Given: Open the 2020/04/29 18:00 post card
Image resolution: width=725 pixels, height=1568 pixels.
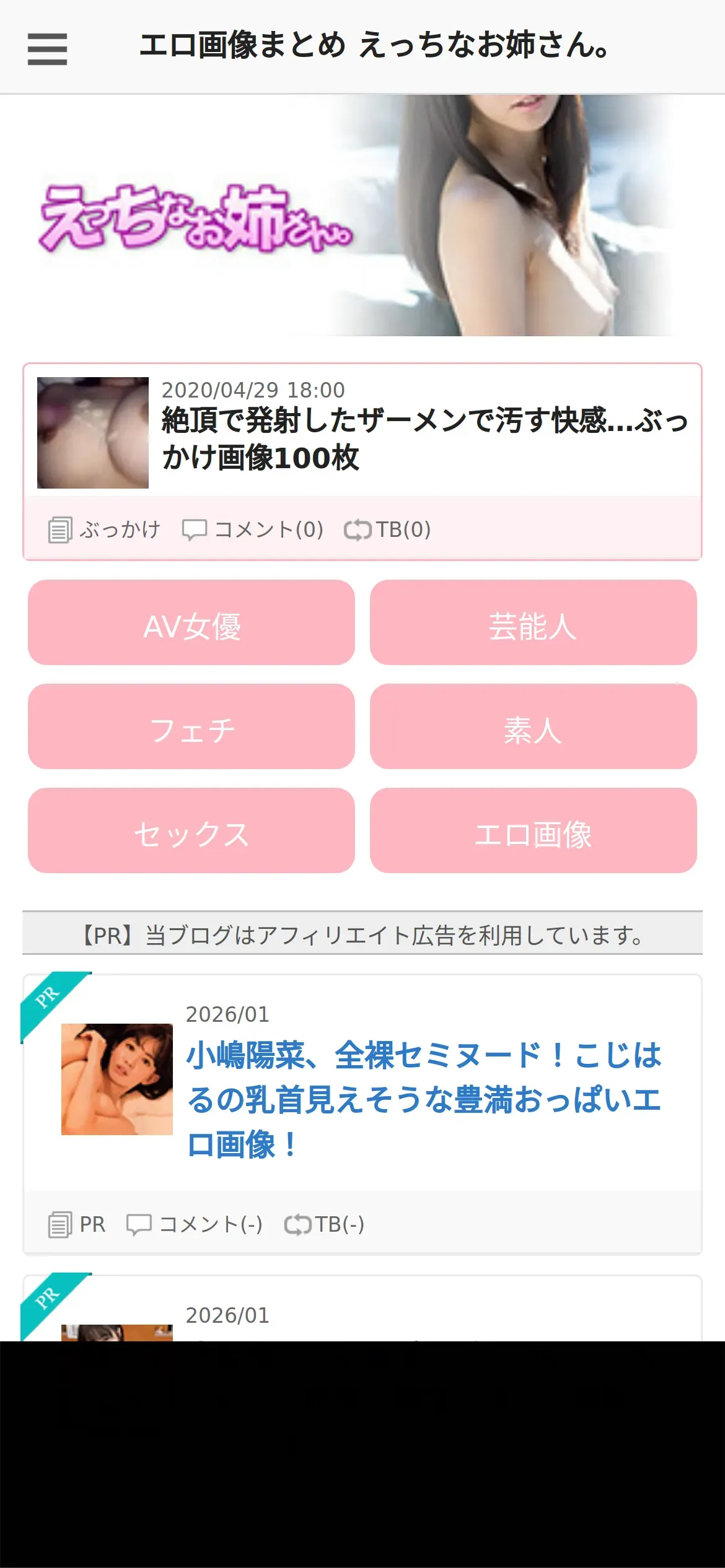Looking at the screenshot, I should coord(424,438).
